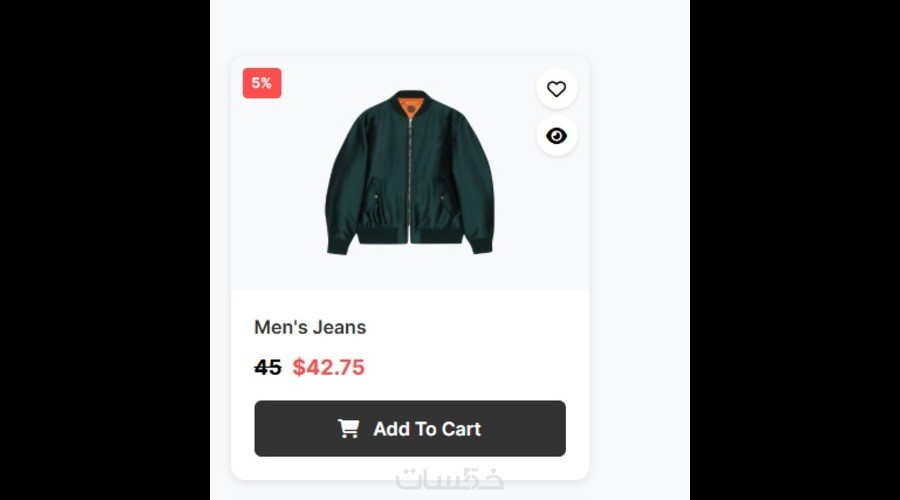This screenshot has height=500, width=900.
Task: Open the Men's Jeans product image
Action: coord(409,172)
